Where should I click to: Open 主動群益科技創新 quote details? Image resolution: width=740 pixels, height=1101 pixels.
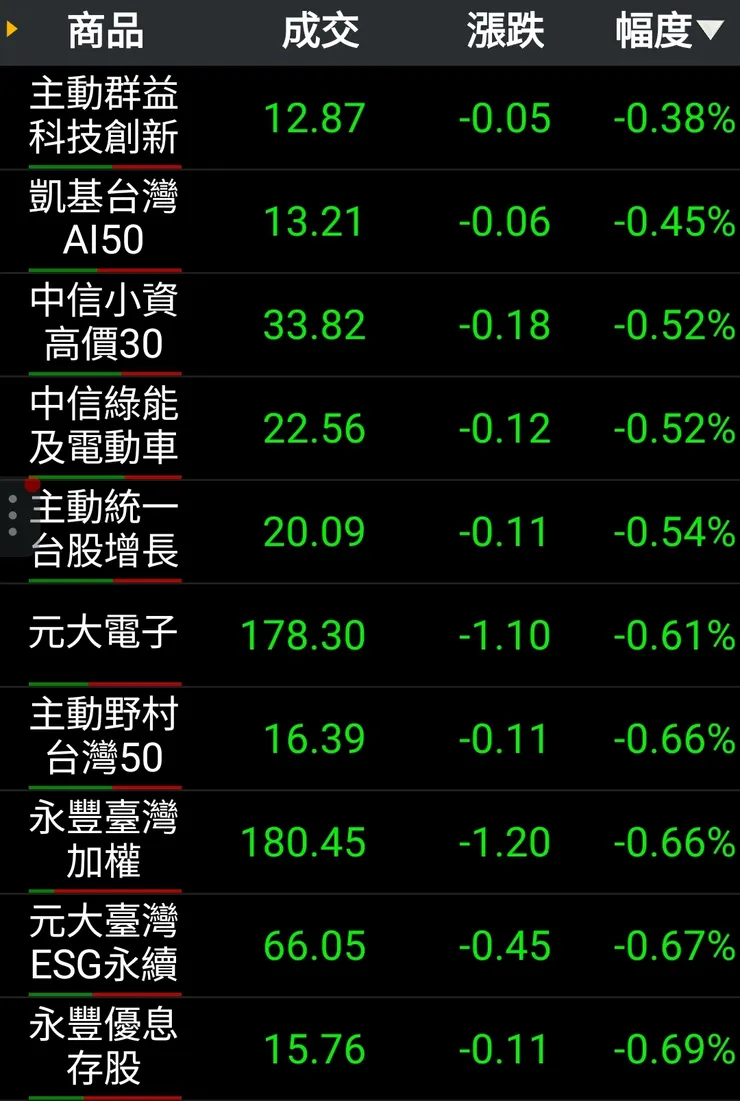tap(104, 117)
